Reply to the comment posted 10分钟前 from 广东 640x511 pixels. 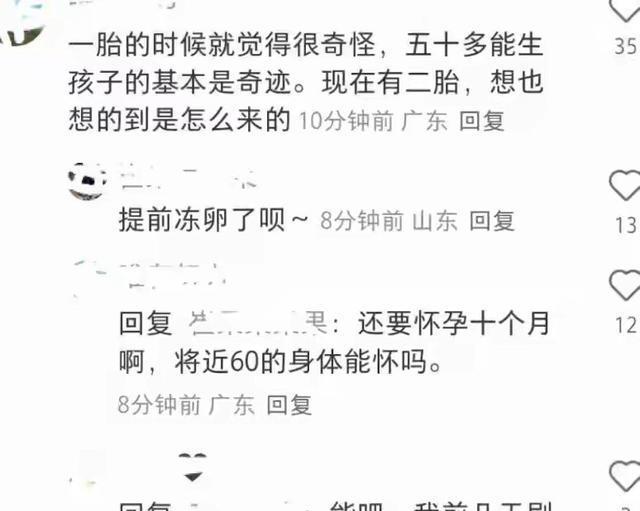(x=481, y=121)
